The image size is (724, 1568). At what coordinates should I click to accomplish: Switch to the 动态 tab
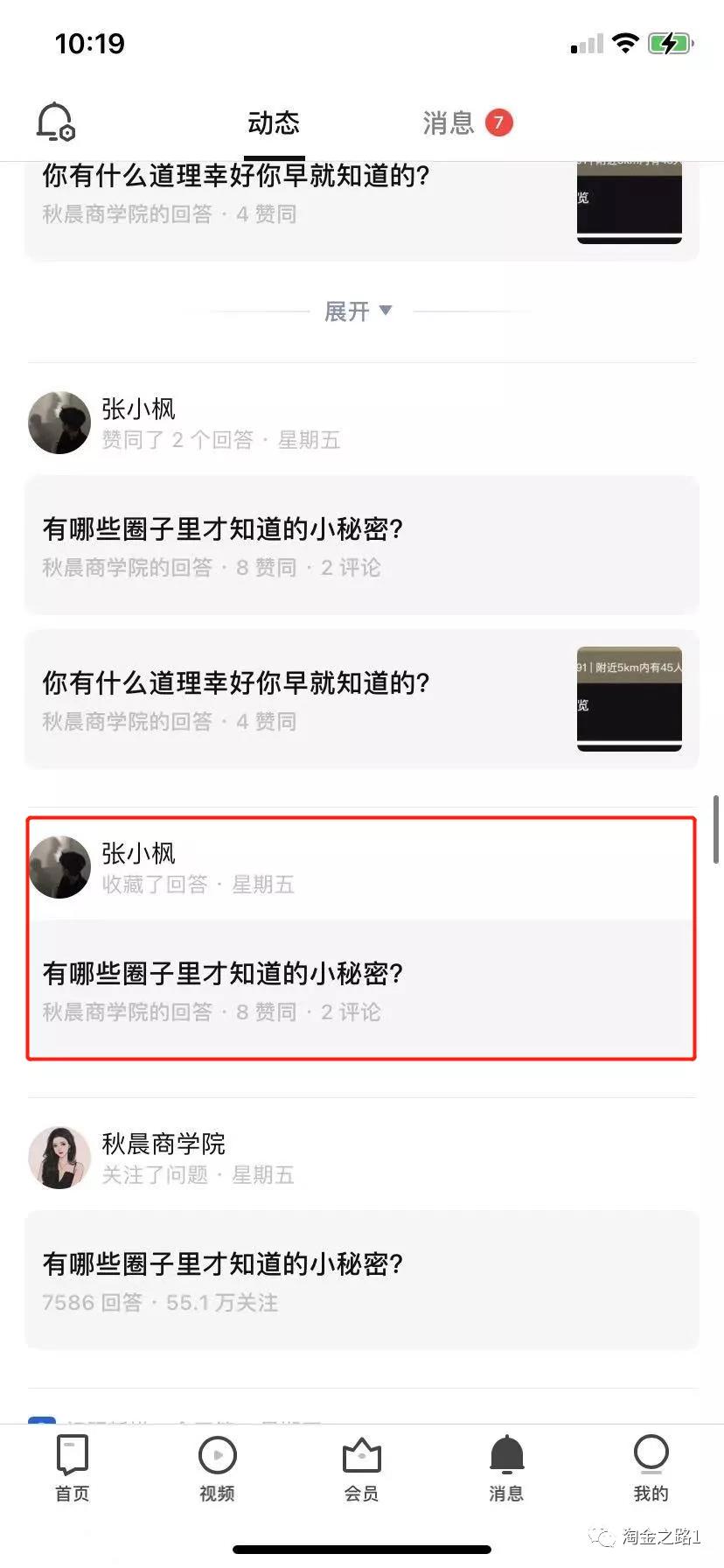(274, 122)
